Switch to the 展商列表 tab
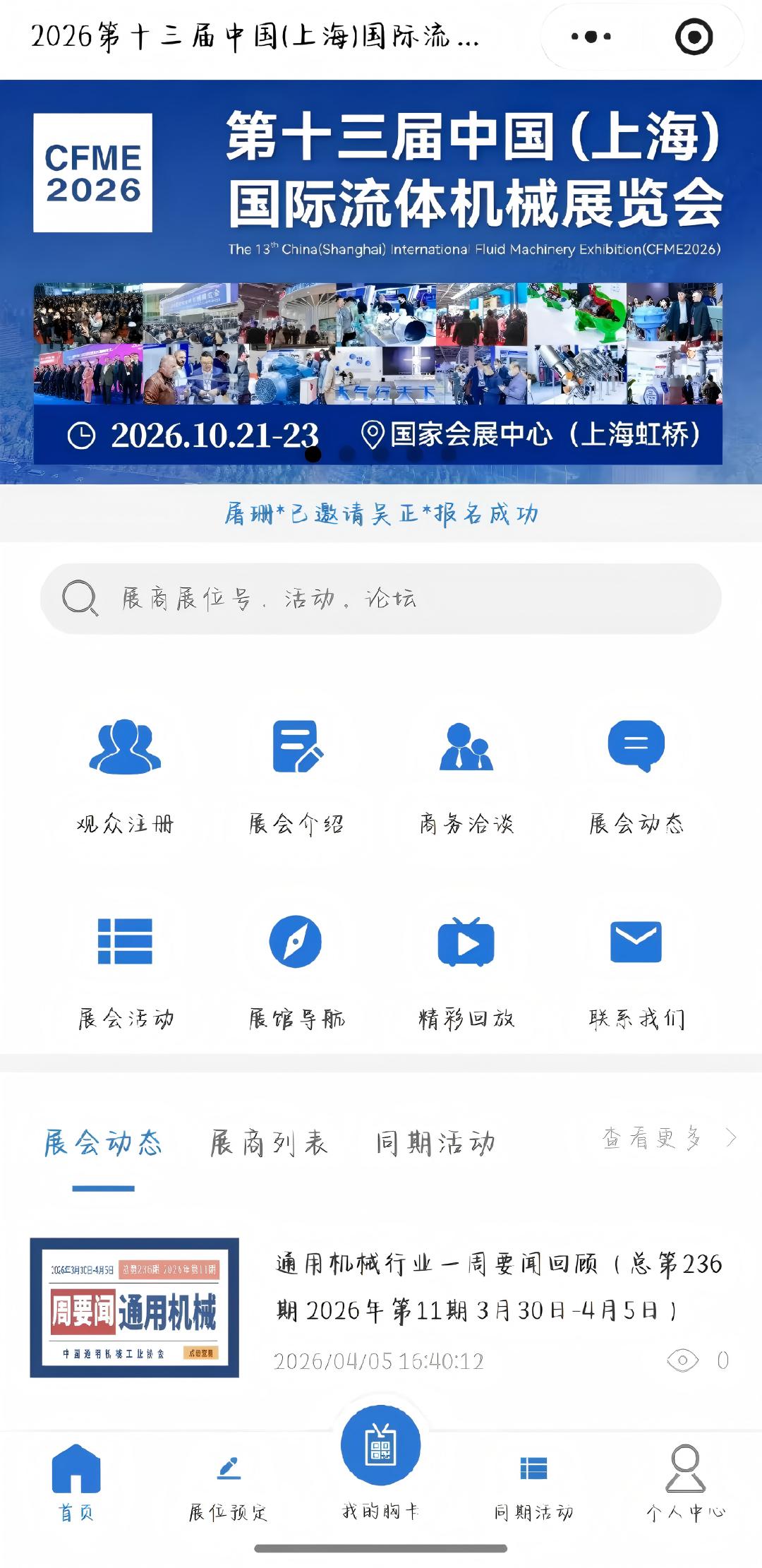This screenshot has height=1568, width=762. [x=269, y=1142]
